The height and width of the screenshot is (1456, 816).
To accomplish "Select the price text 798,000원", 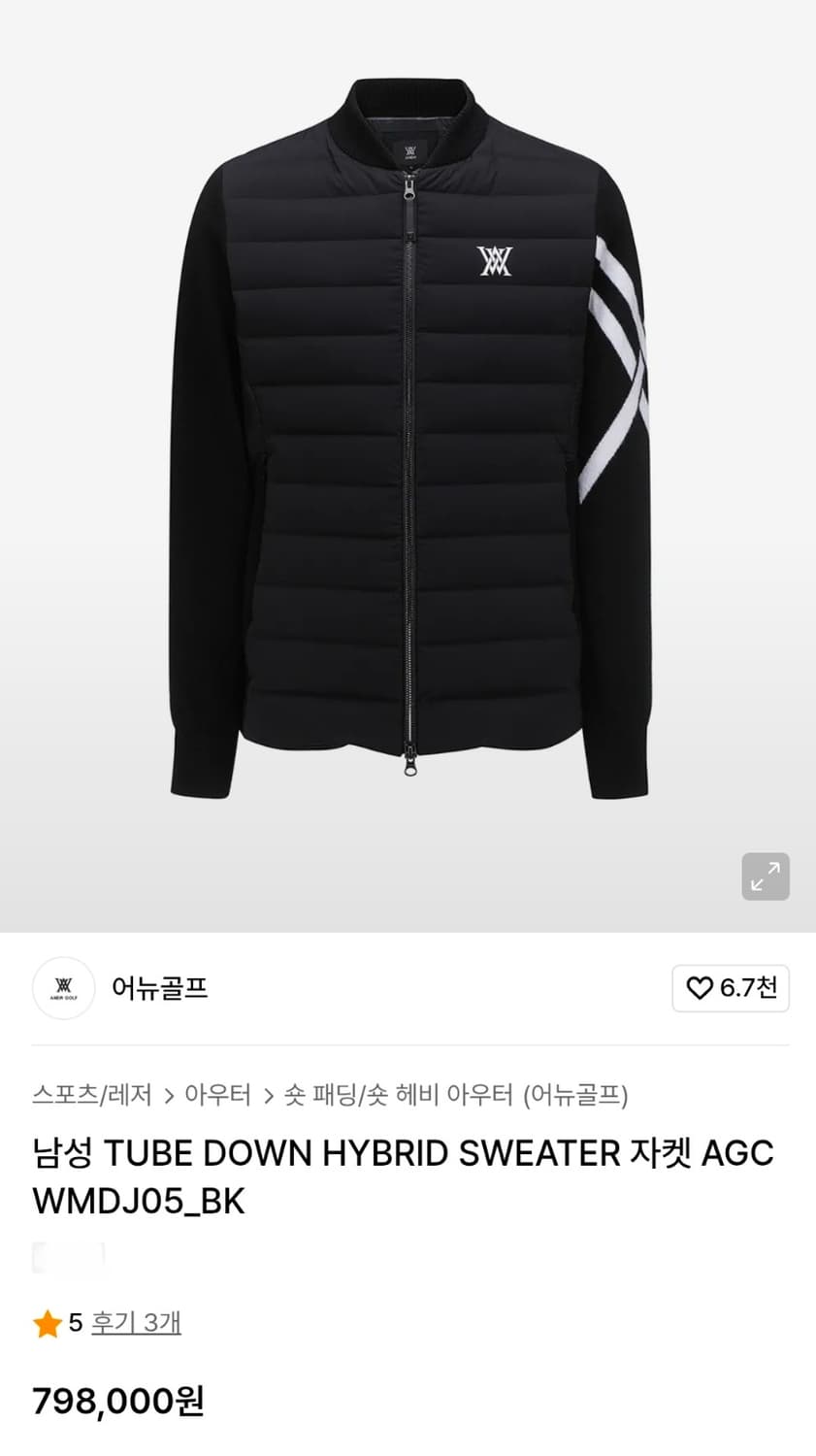I will (118, 1402).
